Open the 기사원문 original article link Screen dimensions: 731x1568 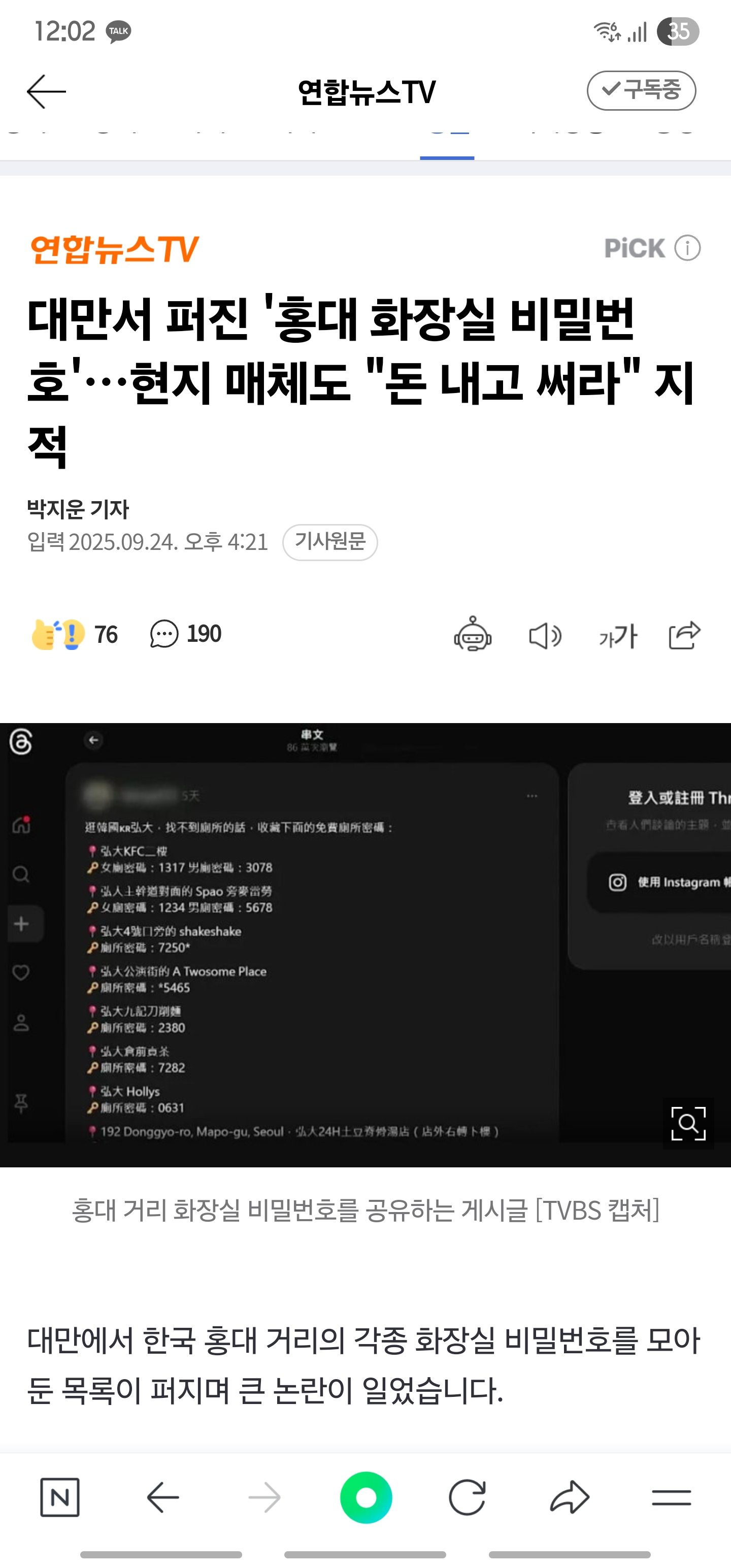pyautogui.click(x=330, y=542)
